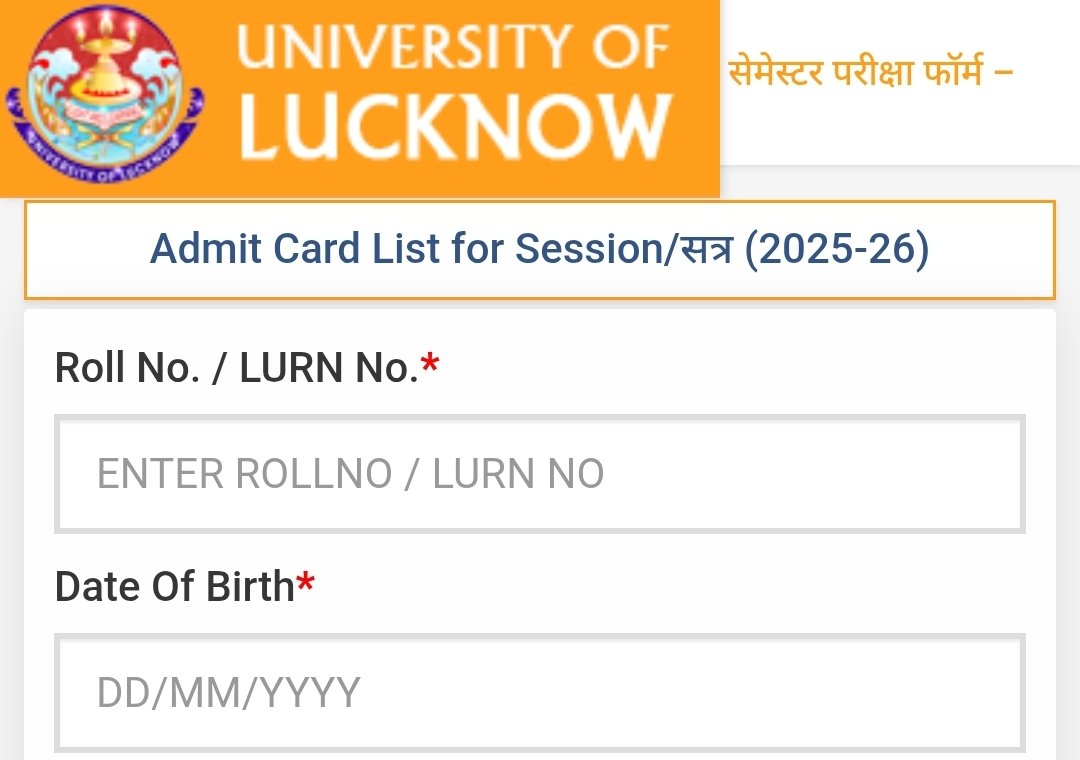1080x760 pixels.
Task: Select the Date Of Birth field
Action: [540, 692]
